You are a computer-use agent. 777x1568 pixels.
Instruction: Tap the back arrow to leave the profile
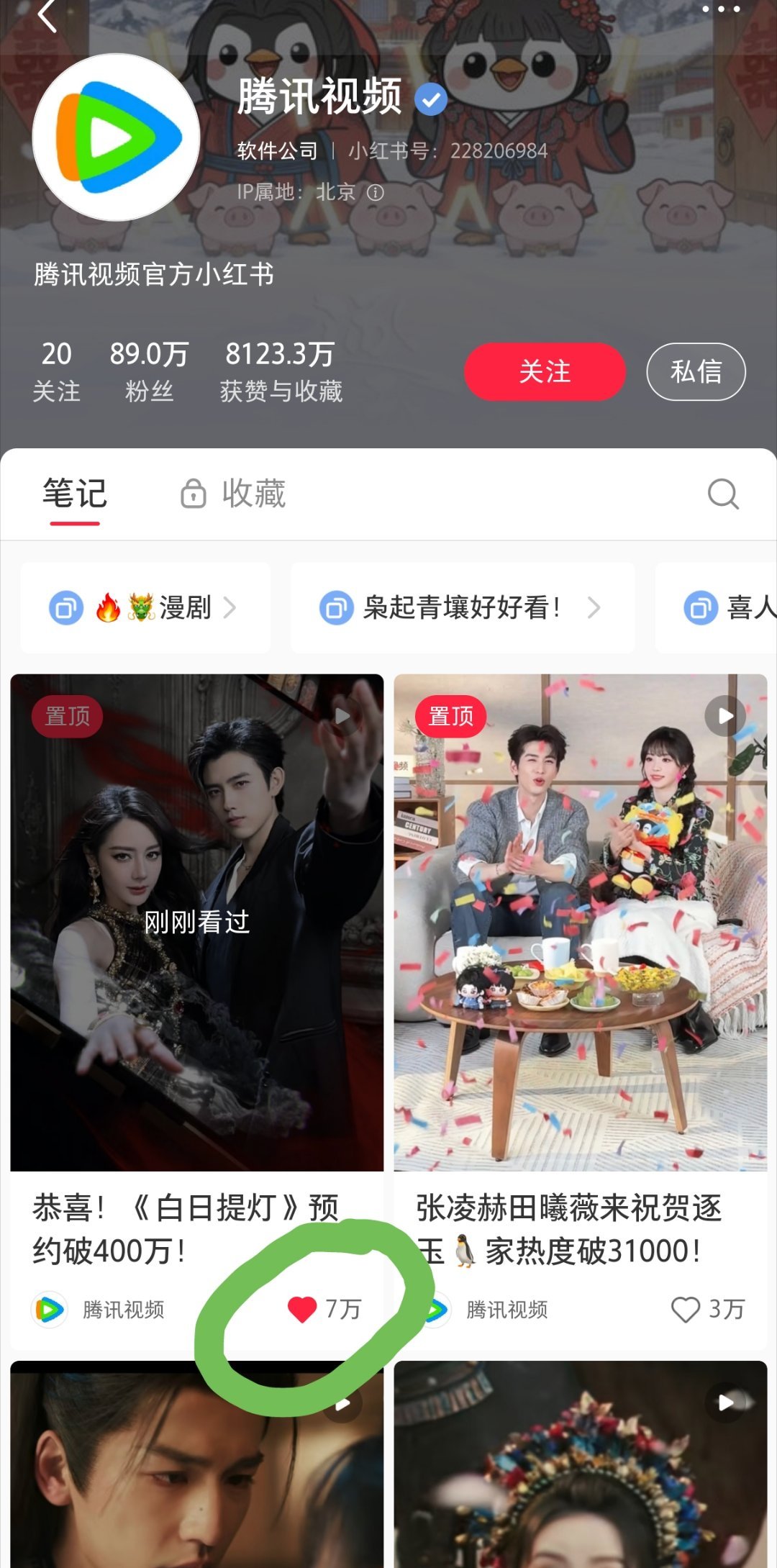tap(47, 19)
